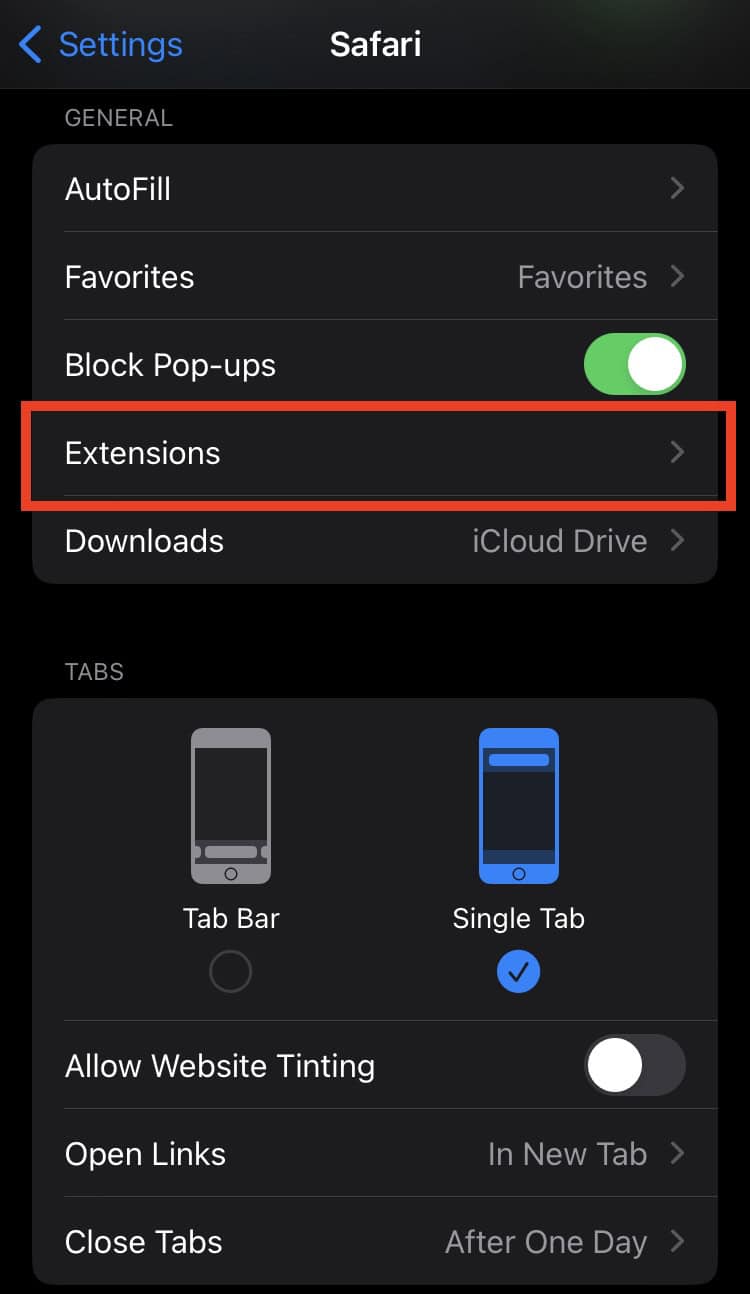
Task: Open Safari Extensions
Action: coord(375,453)
